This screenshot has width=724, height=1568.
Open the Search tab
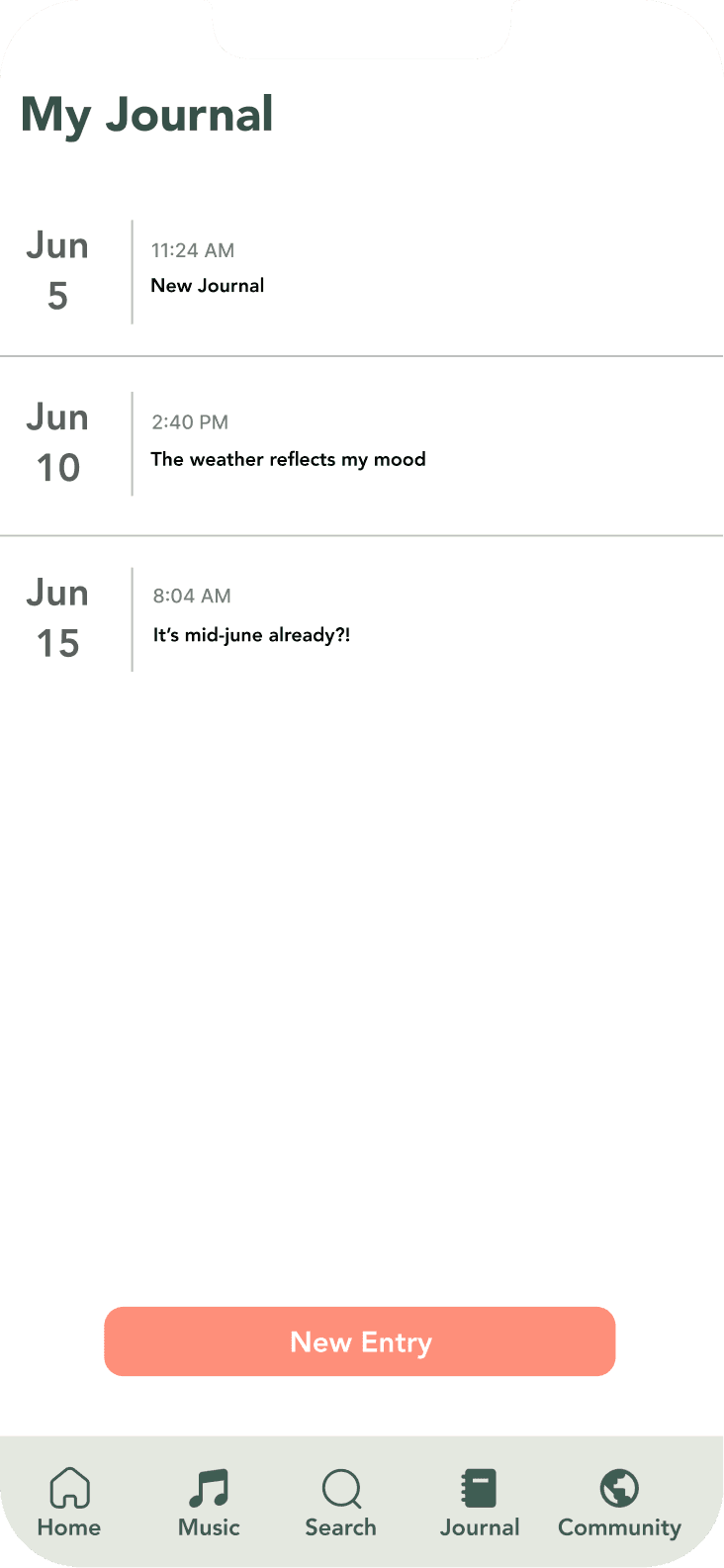341,1502
